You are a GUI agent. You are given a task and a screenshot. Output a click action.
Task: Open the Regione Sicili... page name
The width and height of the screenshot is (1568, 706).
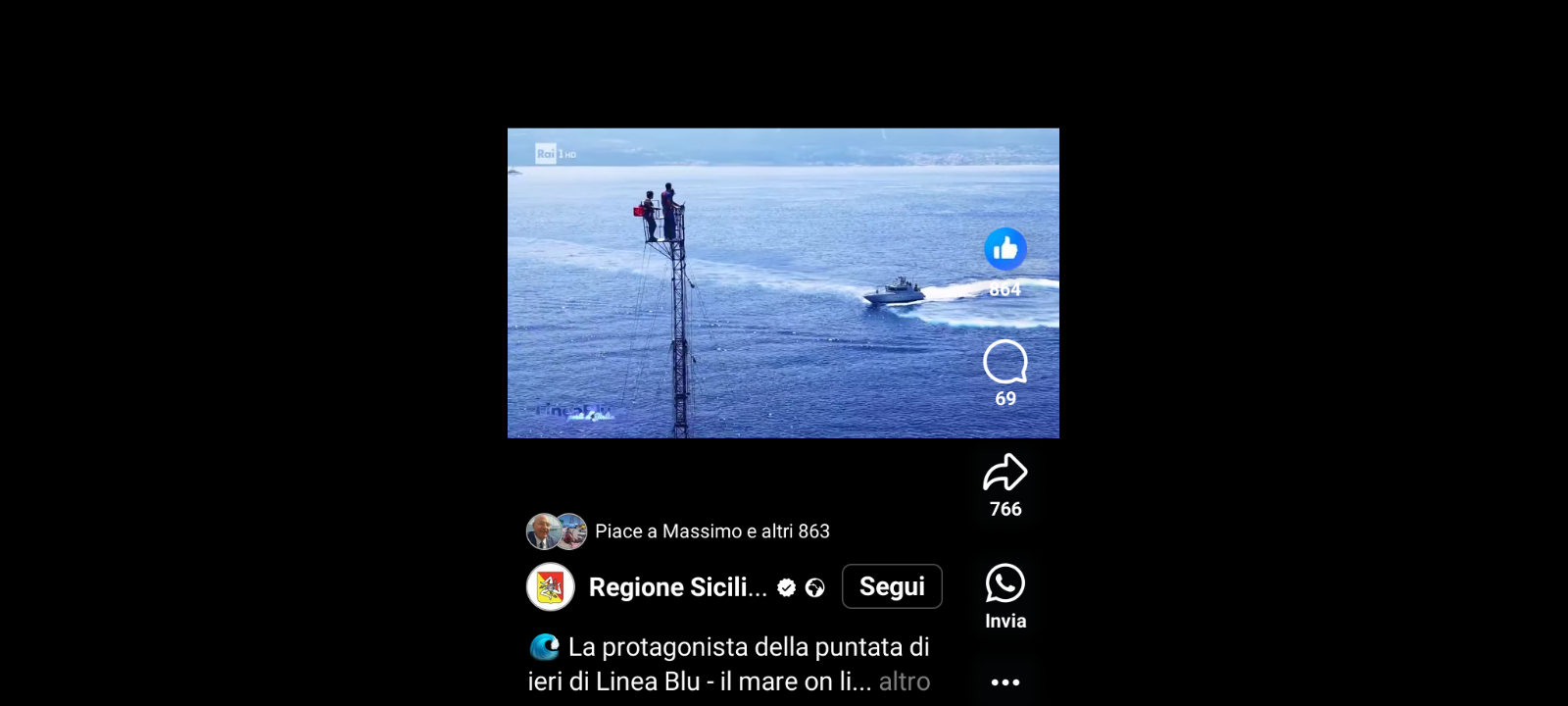coord(677,587)
